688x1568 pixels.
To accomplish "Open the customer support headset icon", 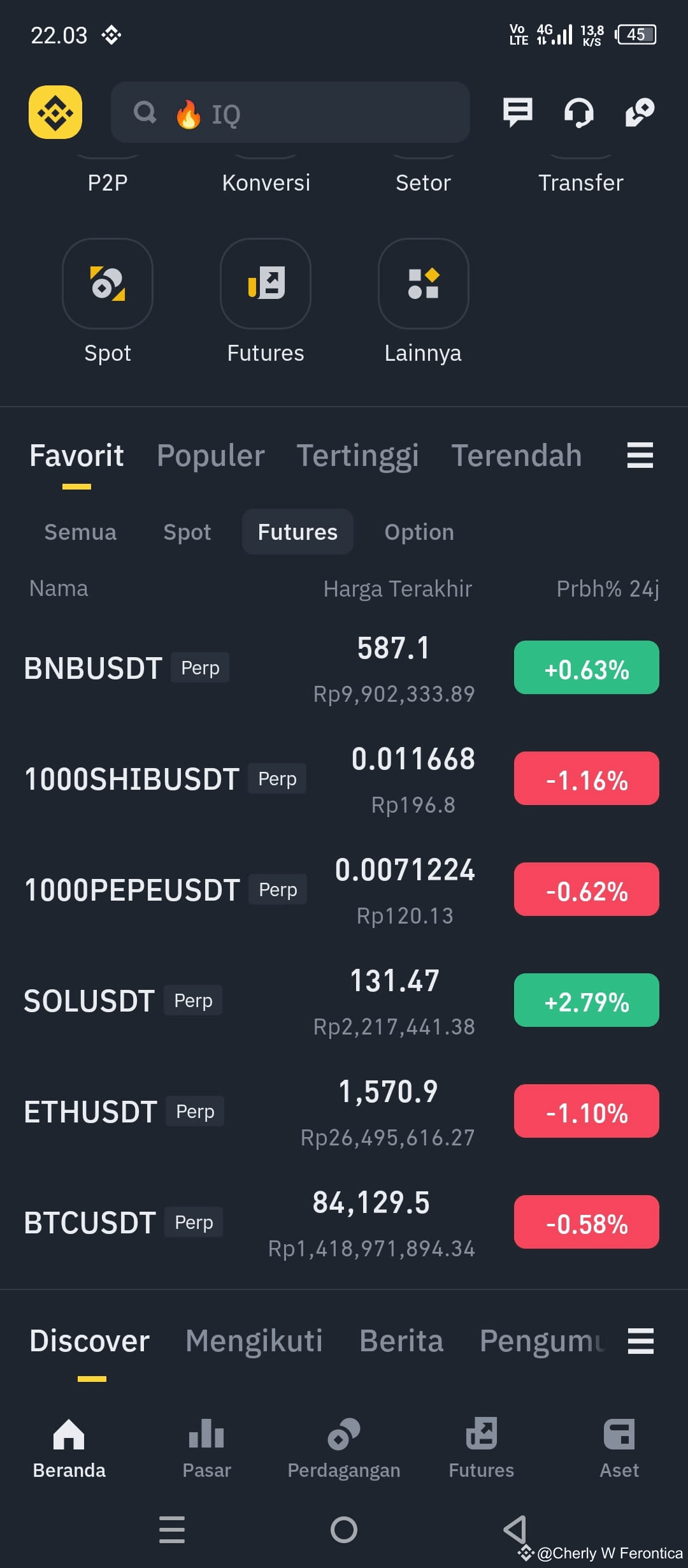I will tap(578, 113).
